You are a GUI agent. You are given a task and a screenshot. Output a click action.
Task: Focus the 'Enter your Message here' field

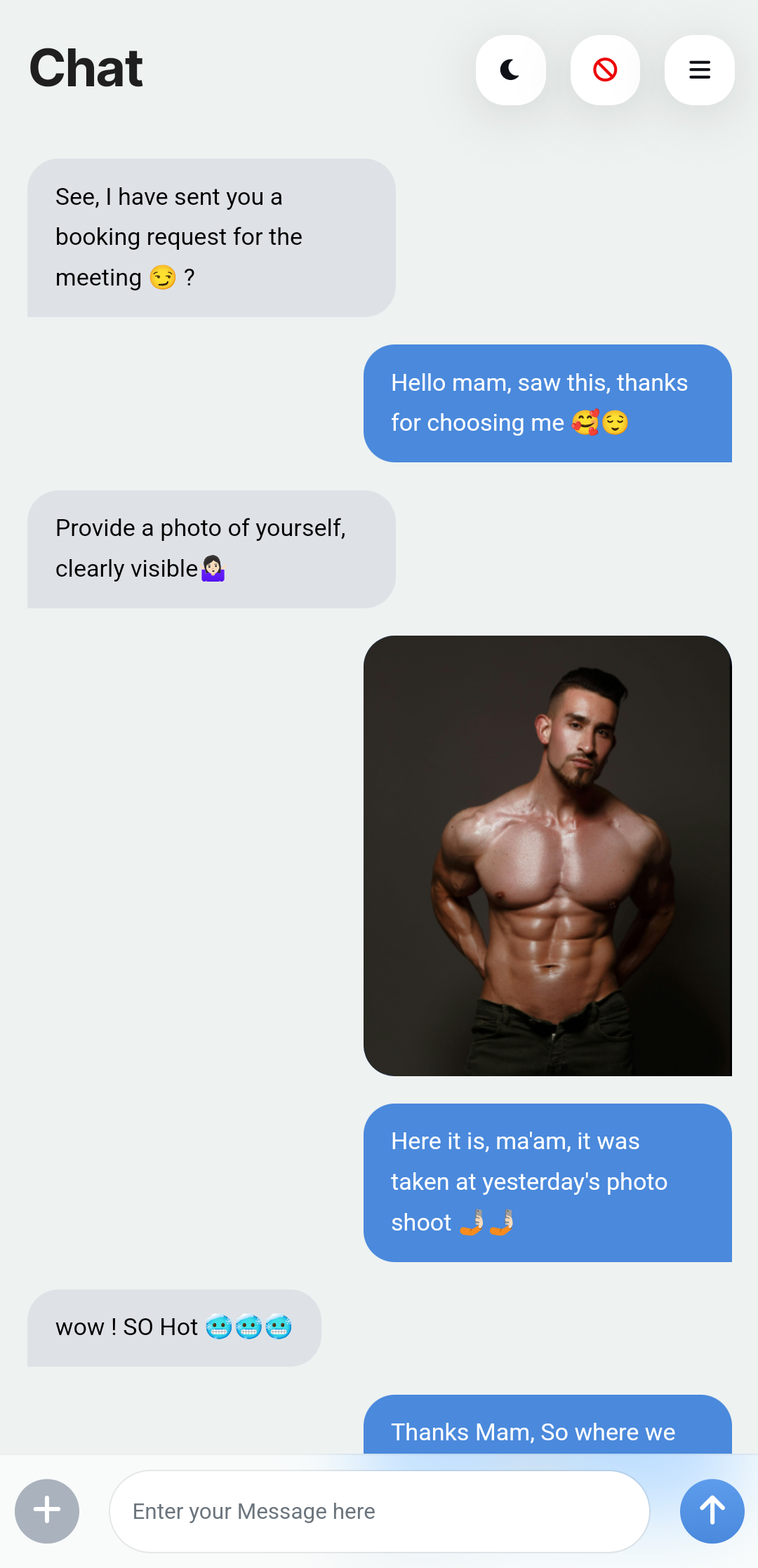coord(379,1510)
